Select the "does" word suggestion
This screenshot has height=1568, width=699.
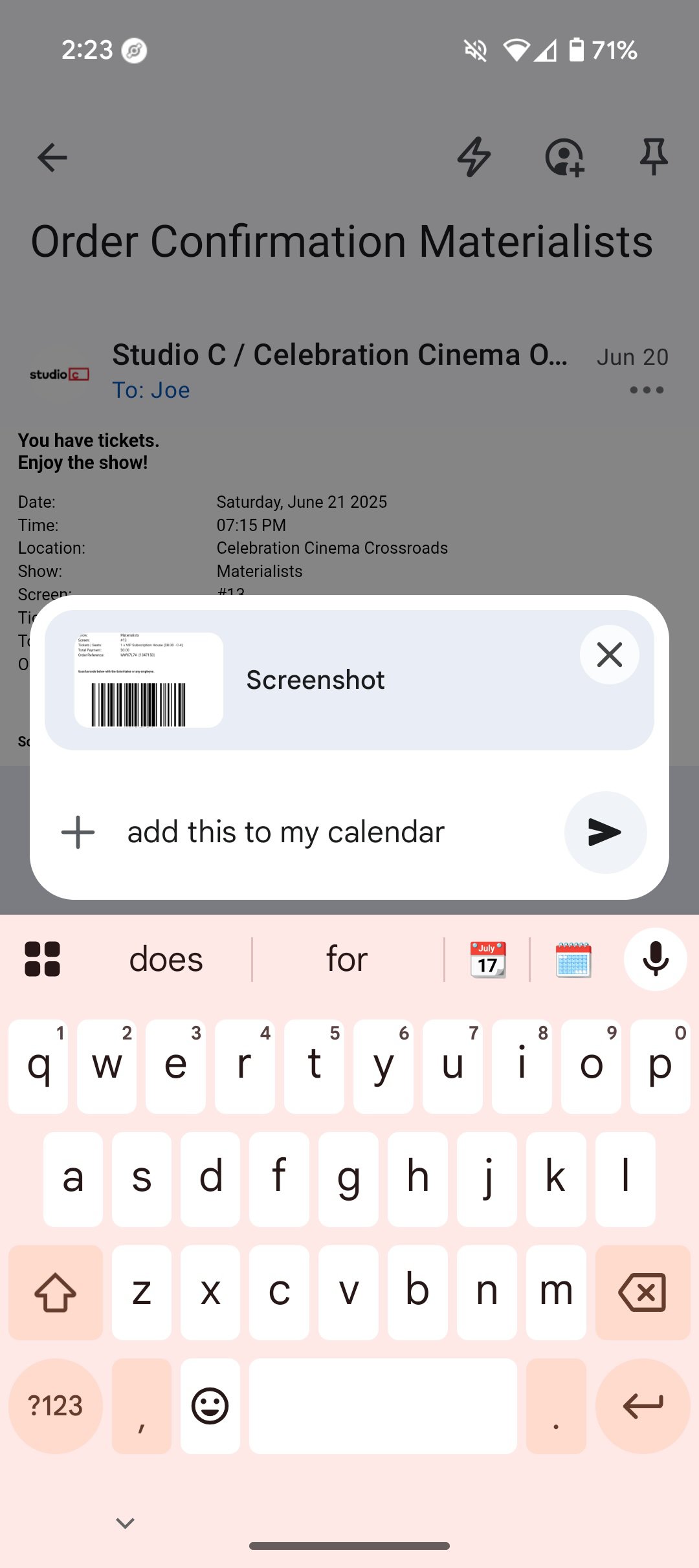[166, 959]
